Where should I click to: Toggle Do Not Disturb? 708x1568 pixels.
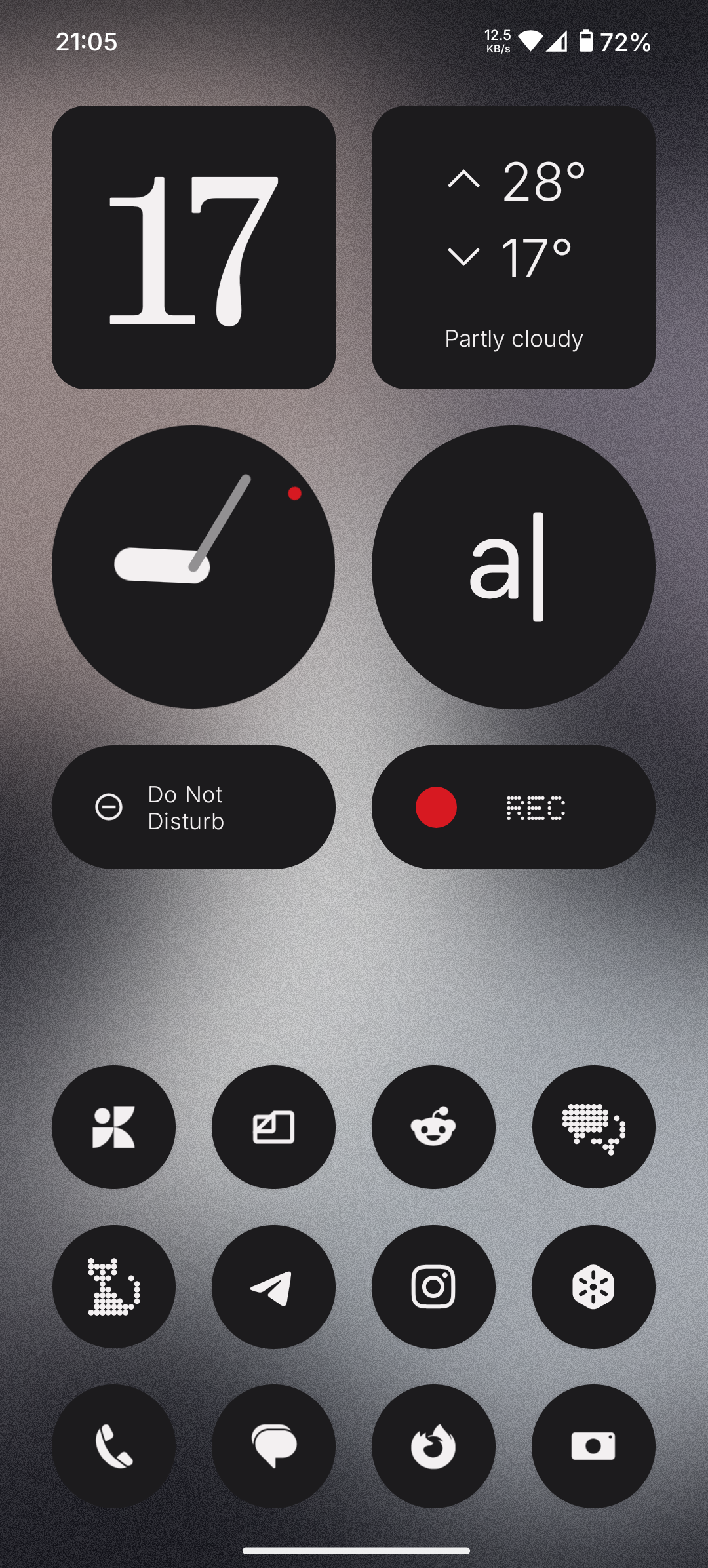coord(193,807)
